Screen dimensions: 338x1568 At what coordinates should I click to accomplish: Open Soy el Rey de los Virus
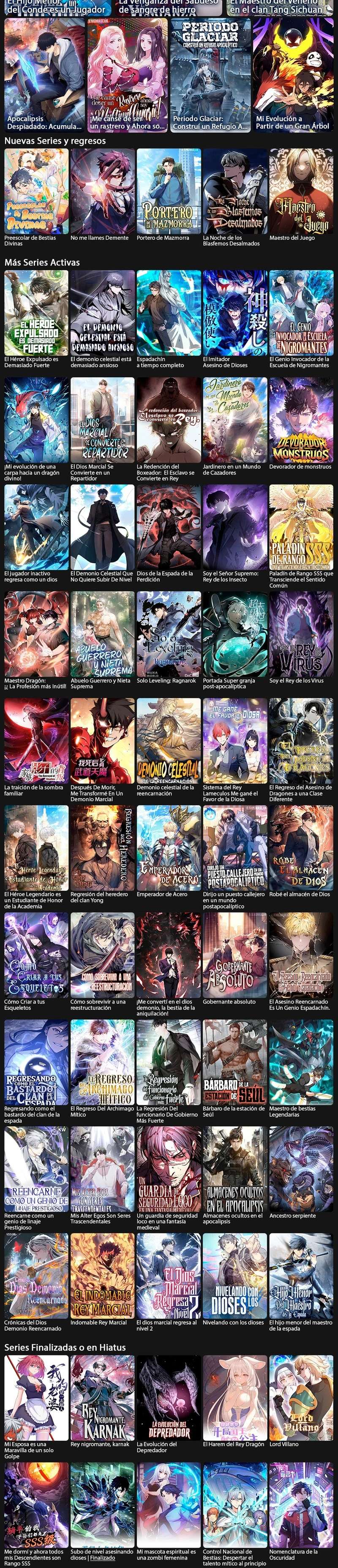[x=301, y=634]
